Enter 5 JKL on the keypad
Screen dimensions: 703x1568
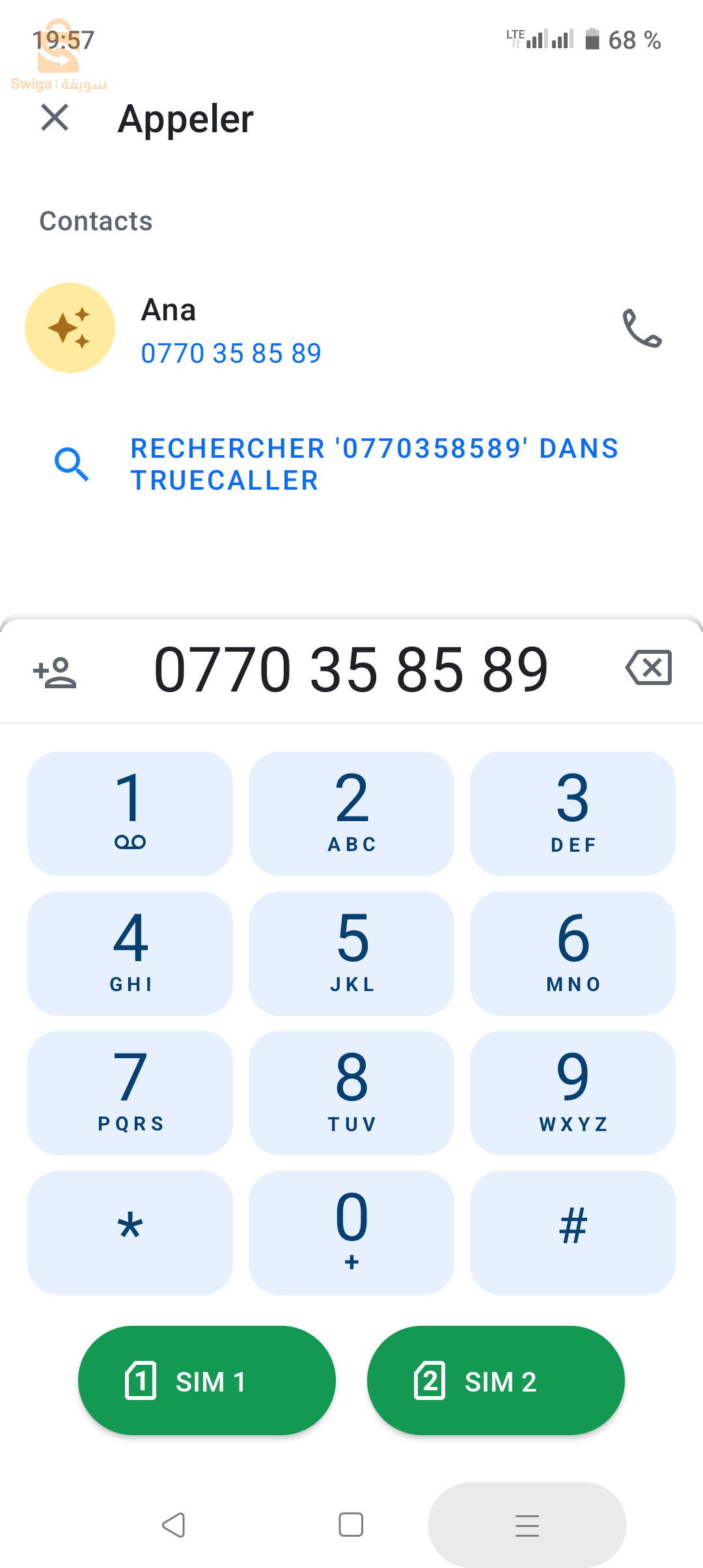point(351,953)
